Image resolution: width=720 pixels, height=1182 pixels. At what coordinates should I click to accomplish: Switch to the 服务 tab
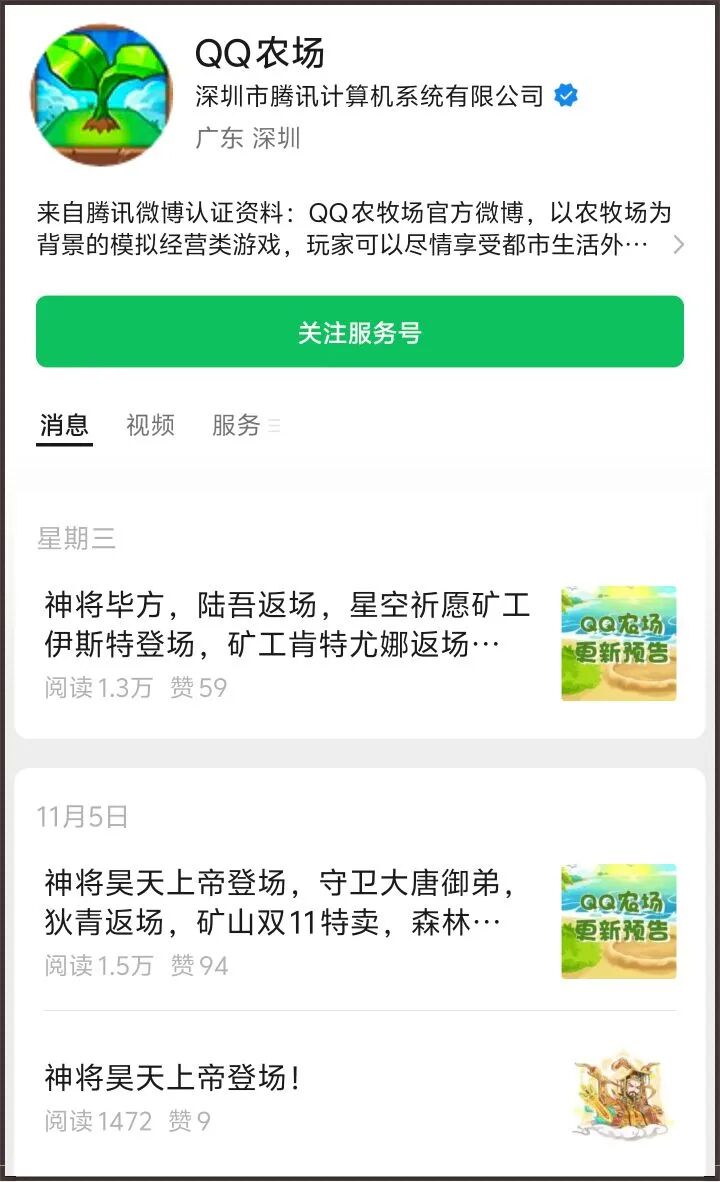(234, 425)
